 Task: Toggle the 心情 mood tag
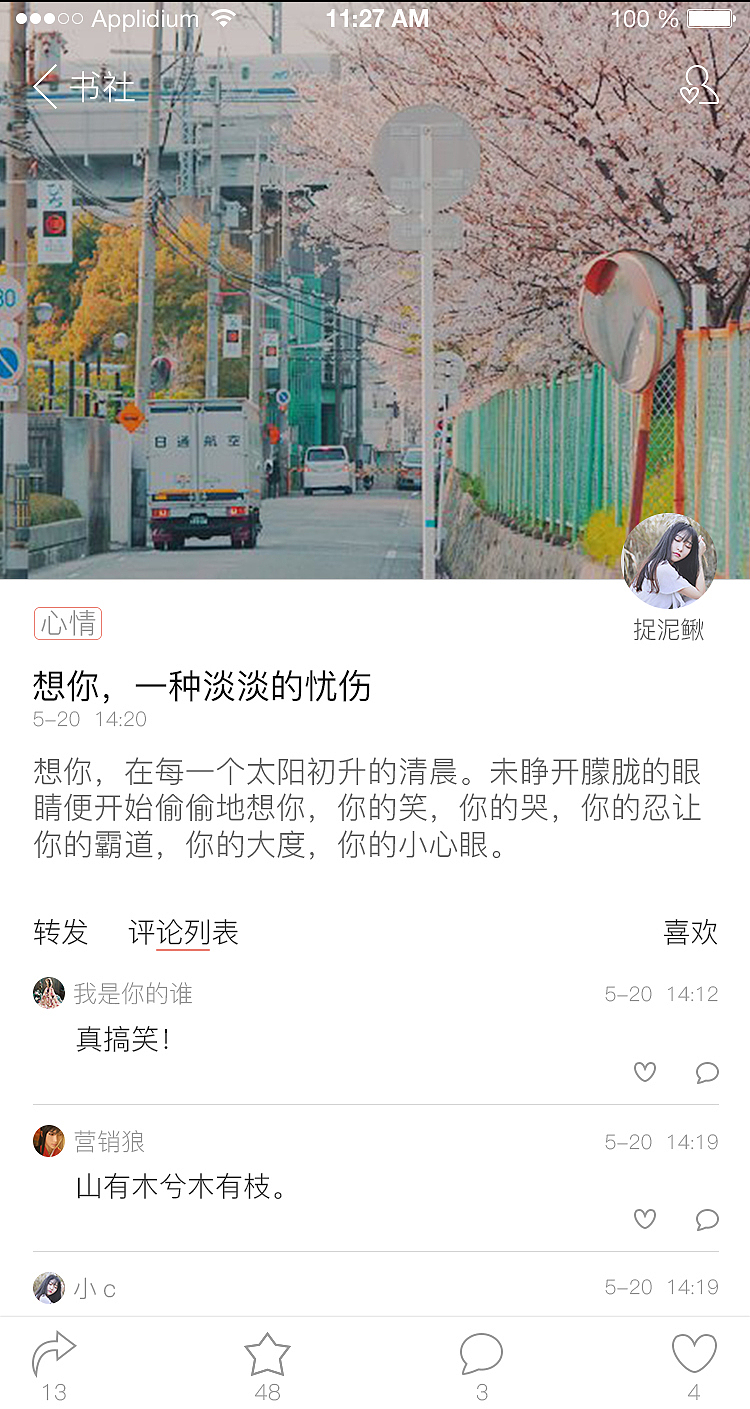click(67, 624)
